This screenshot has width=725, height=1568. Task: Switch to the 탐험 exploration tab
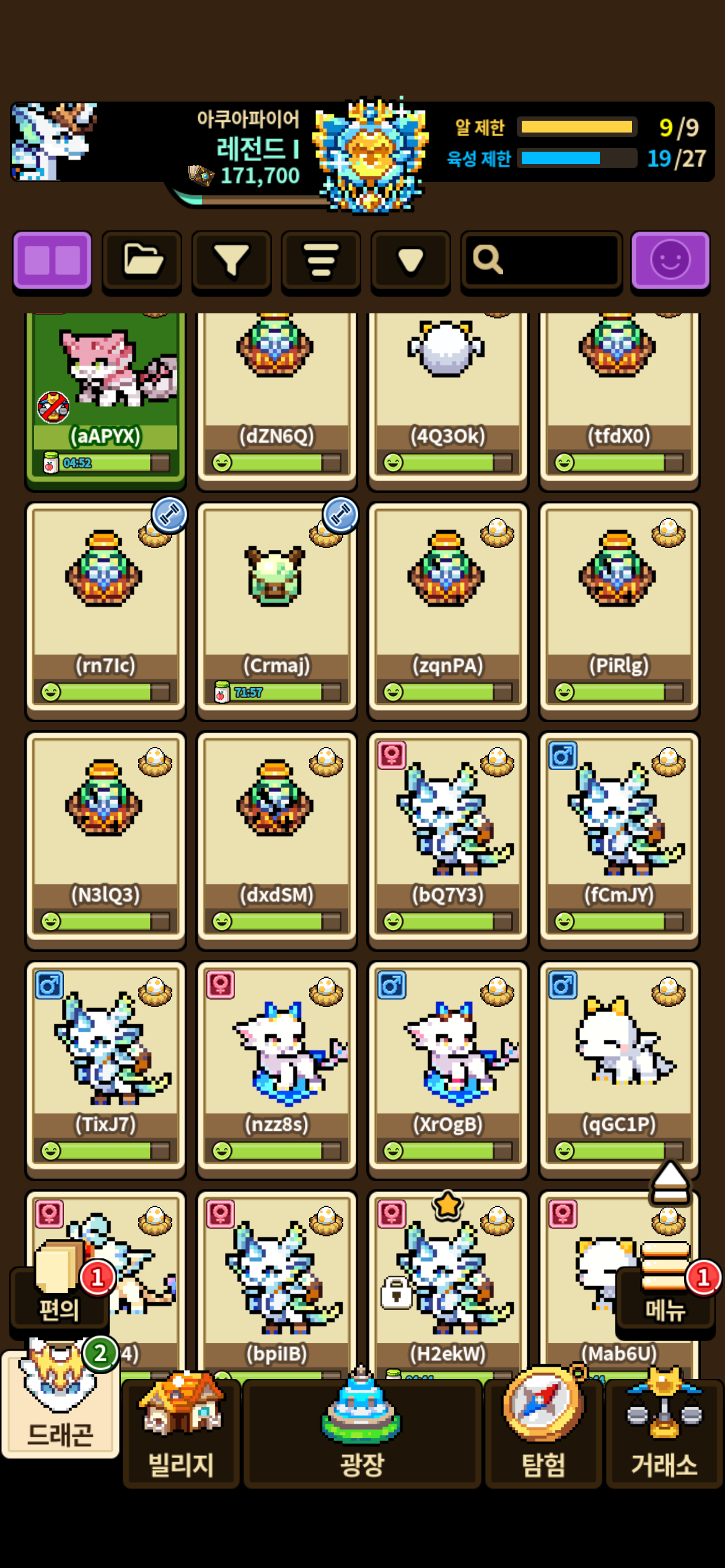(543, 1437)
